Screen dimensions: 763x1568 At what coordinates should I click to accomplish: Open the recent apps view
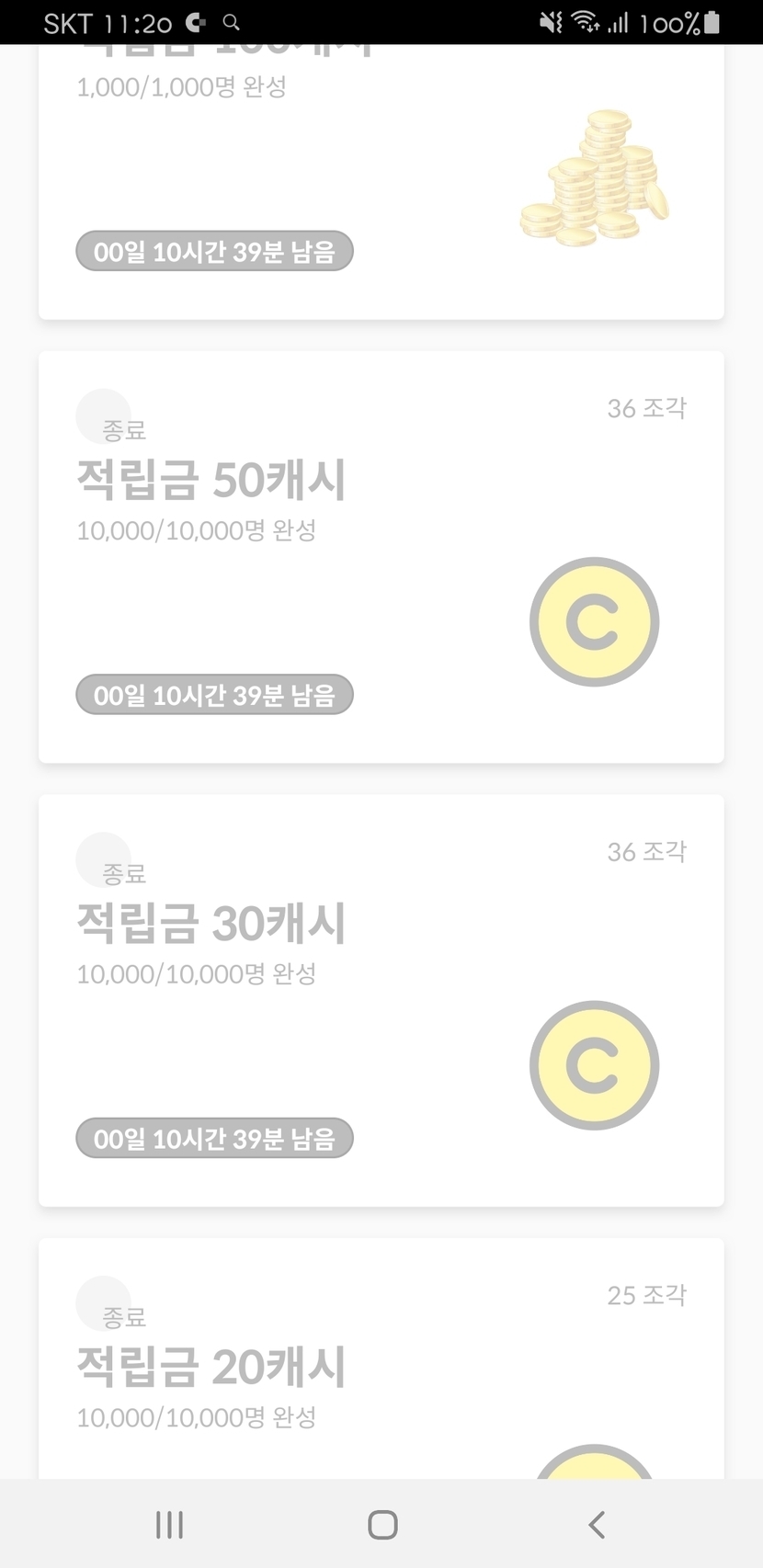(x=169, y=1524)
